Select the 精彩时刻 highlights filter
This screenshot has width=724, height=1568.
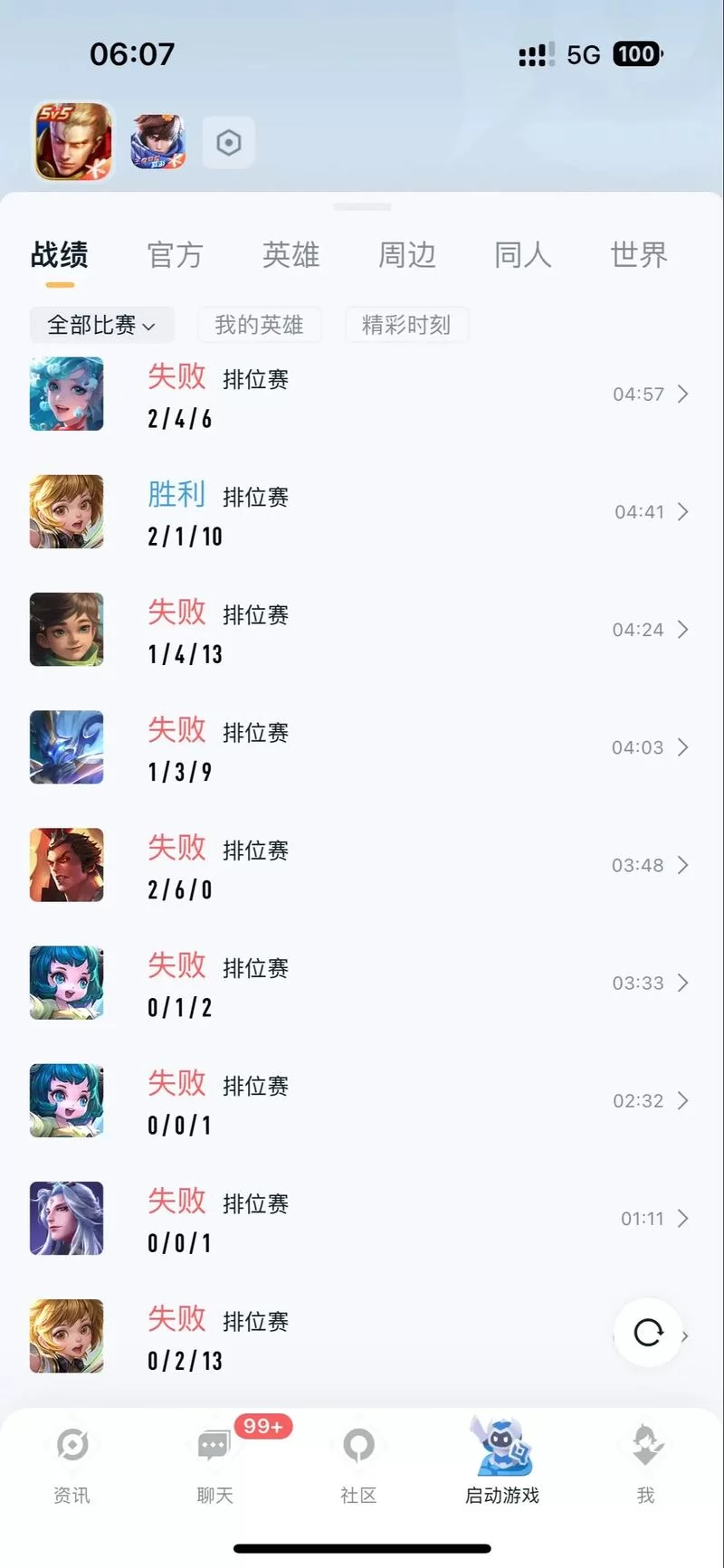pyautogui.click(x=406, y=325)
